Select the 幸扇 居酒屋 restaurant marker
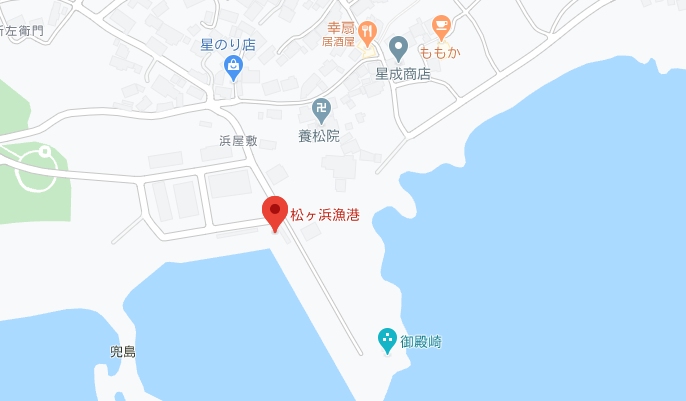 tap(367, 33)
